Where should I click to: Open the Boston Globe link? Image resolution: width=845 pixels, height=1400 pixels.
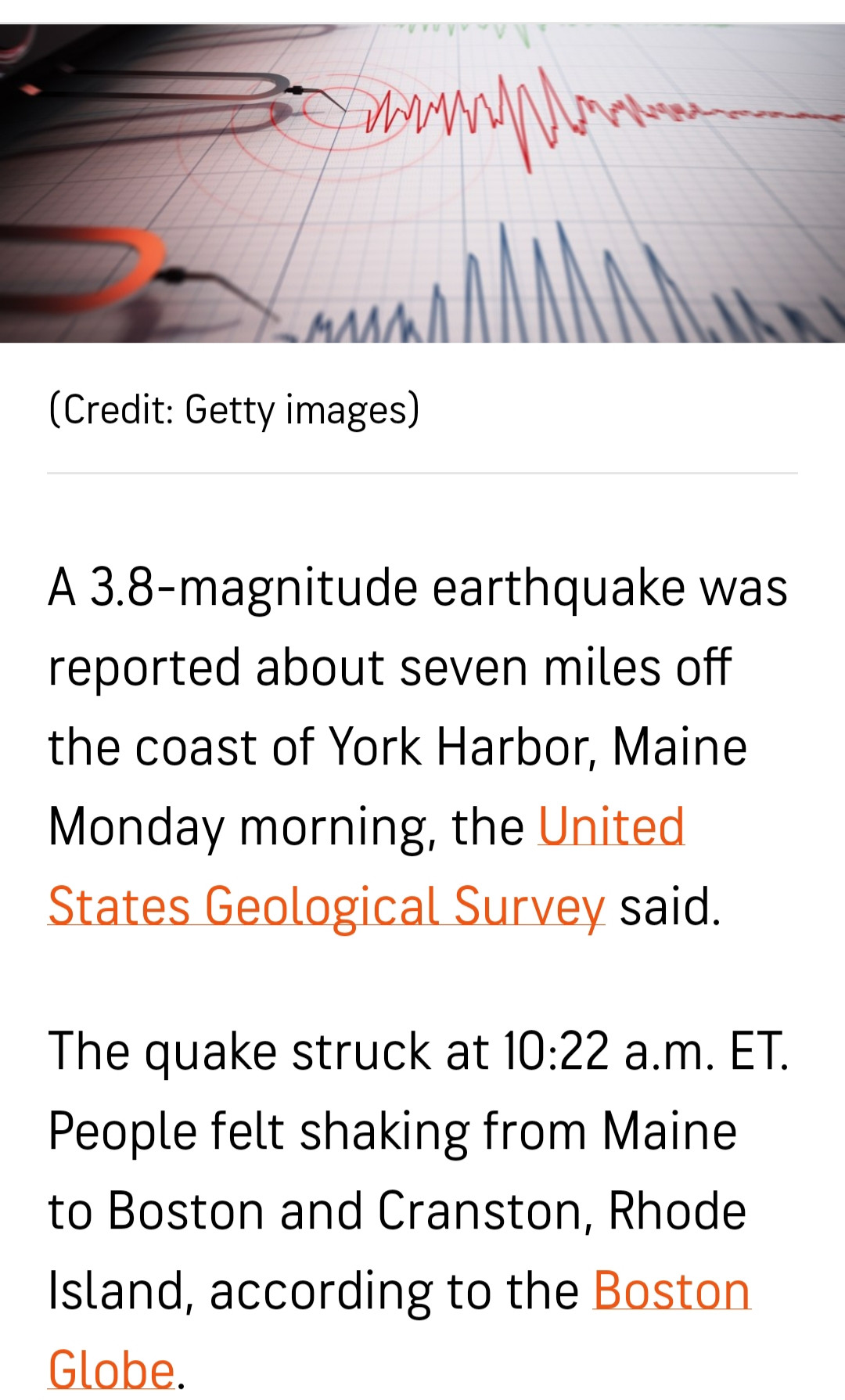click(x=671, y=1291)
